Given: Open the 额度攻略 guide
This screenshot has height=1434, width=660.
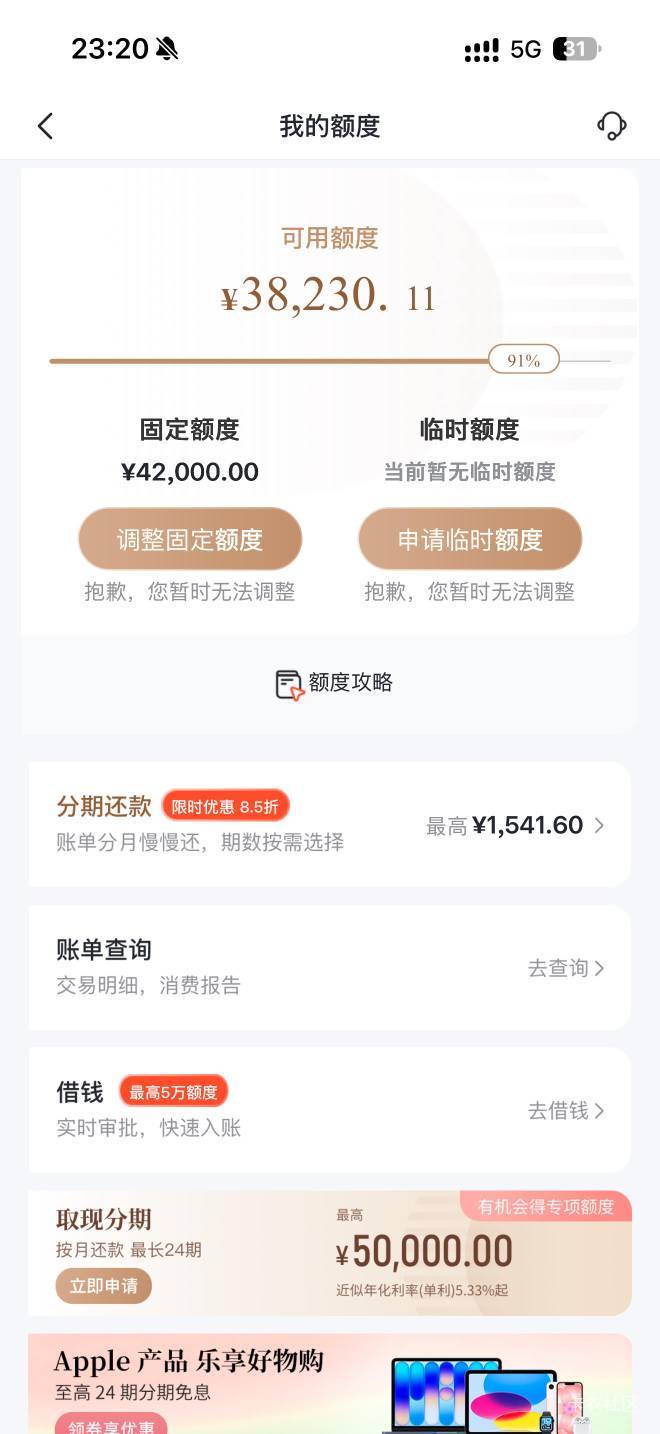Looking at the screenshot, I should (x=334, y=684).
